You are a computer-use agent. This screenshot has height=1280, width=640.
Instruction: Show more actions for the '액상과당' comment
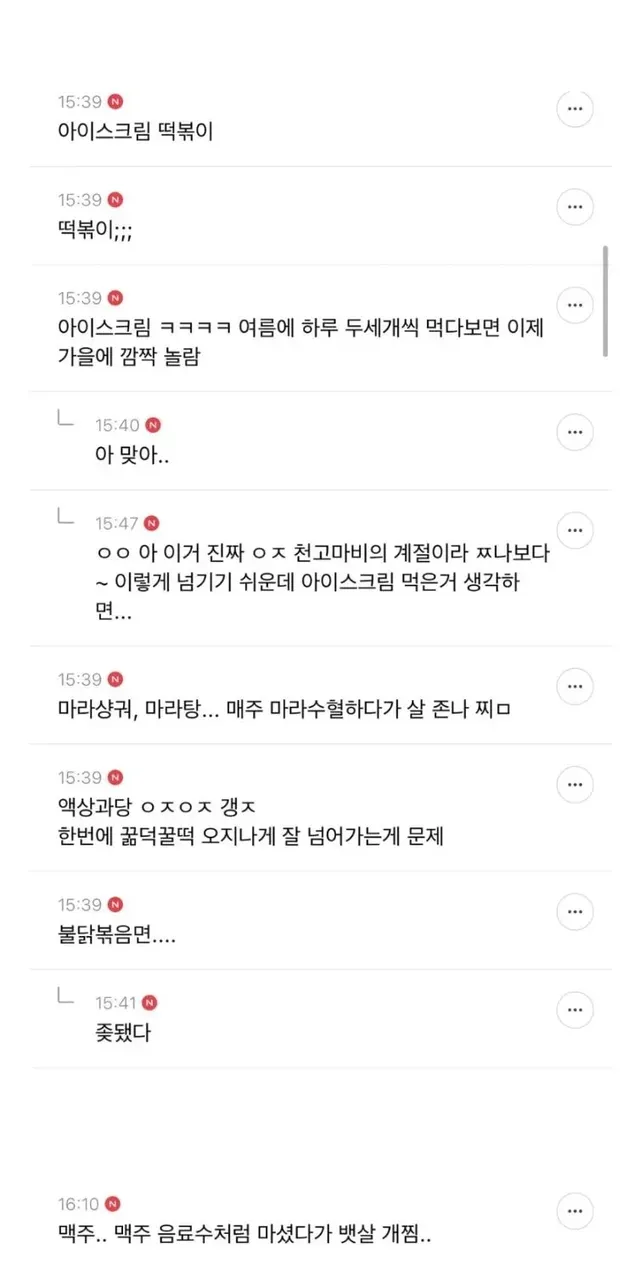click(574, 784)
